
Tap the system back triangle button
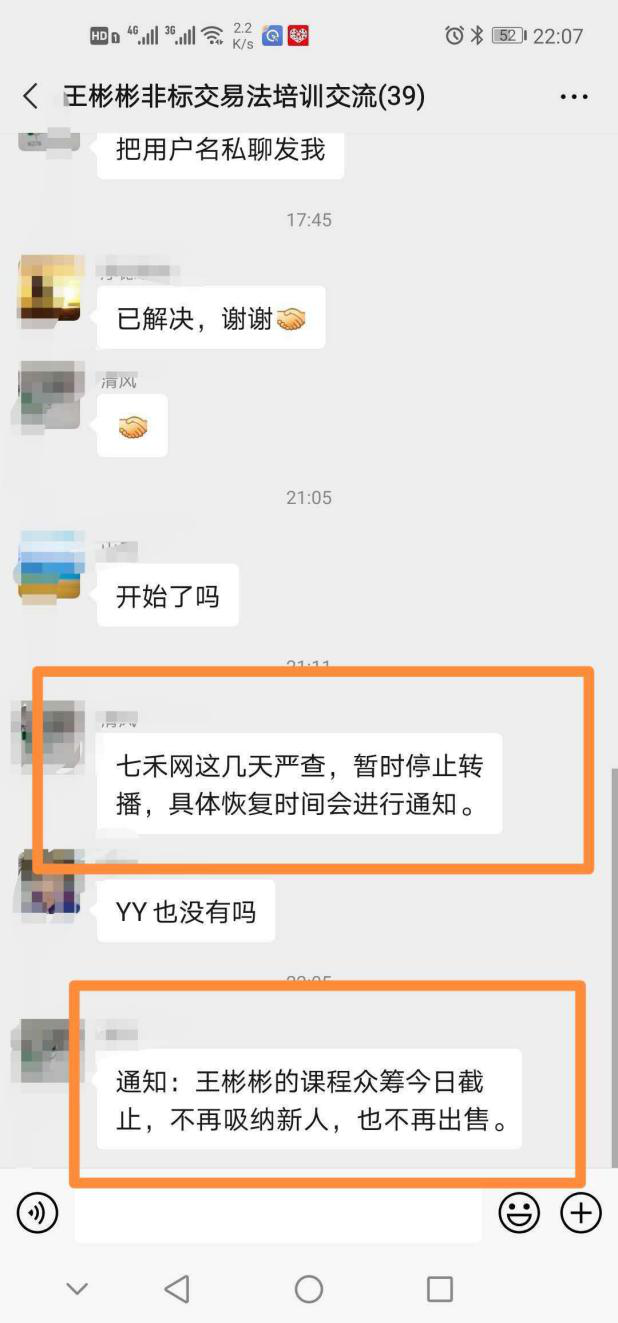177,1289
